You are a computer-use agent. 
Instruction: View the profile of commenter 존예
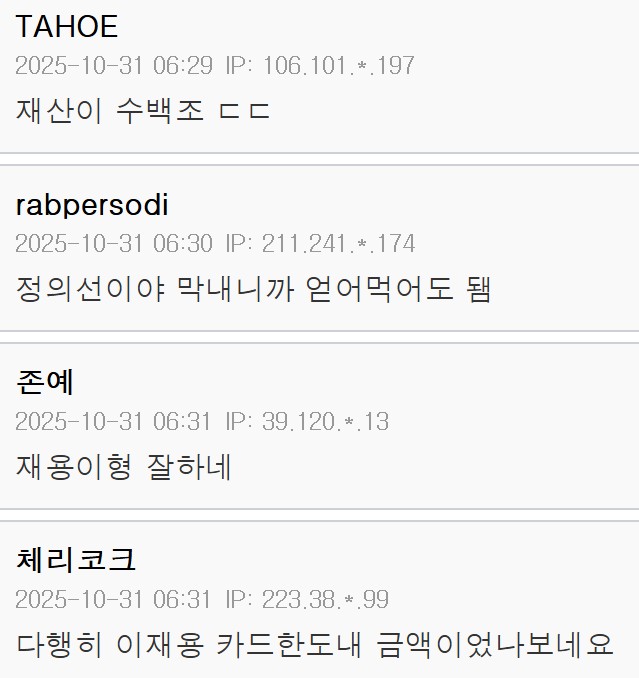point(45,382)
